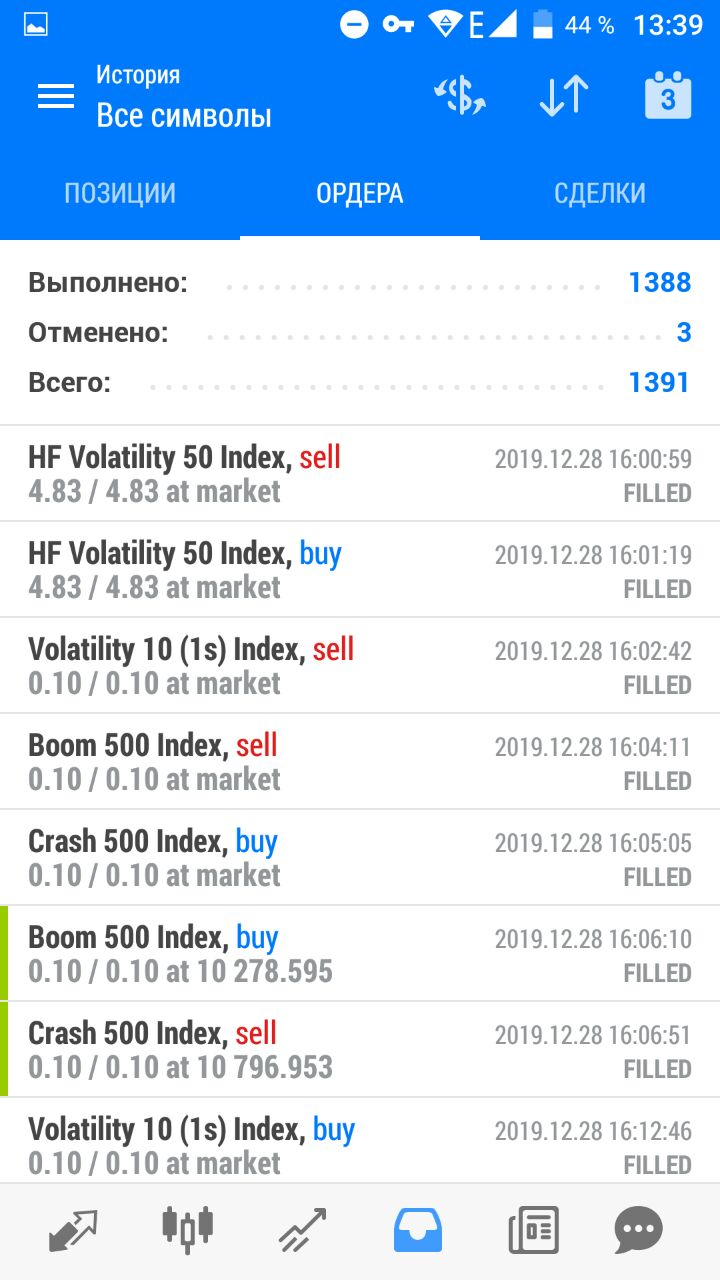Open the currency symbol filter icon
The image size is (720, 1280).
click(x=460, y=96)
